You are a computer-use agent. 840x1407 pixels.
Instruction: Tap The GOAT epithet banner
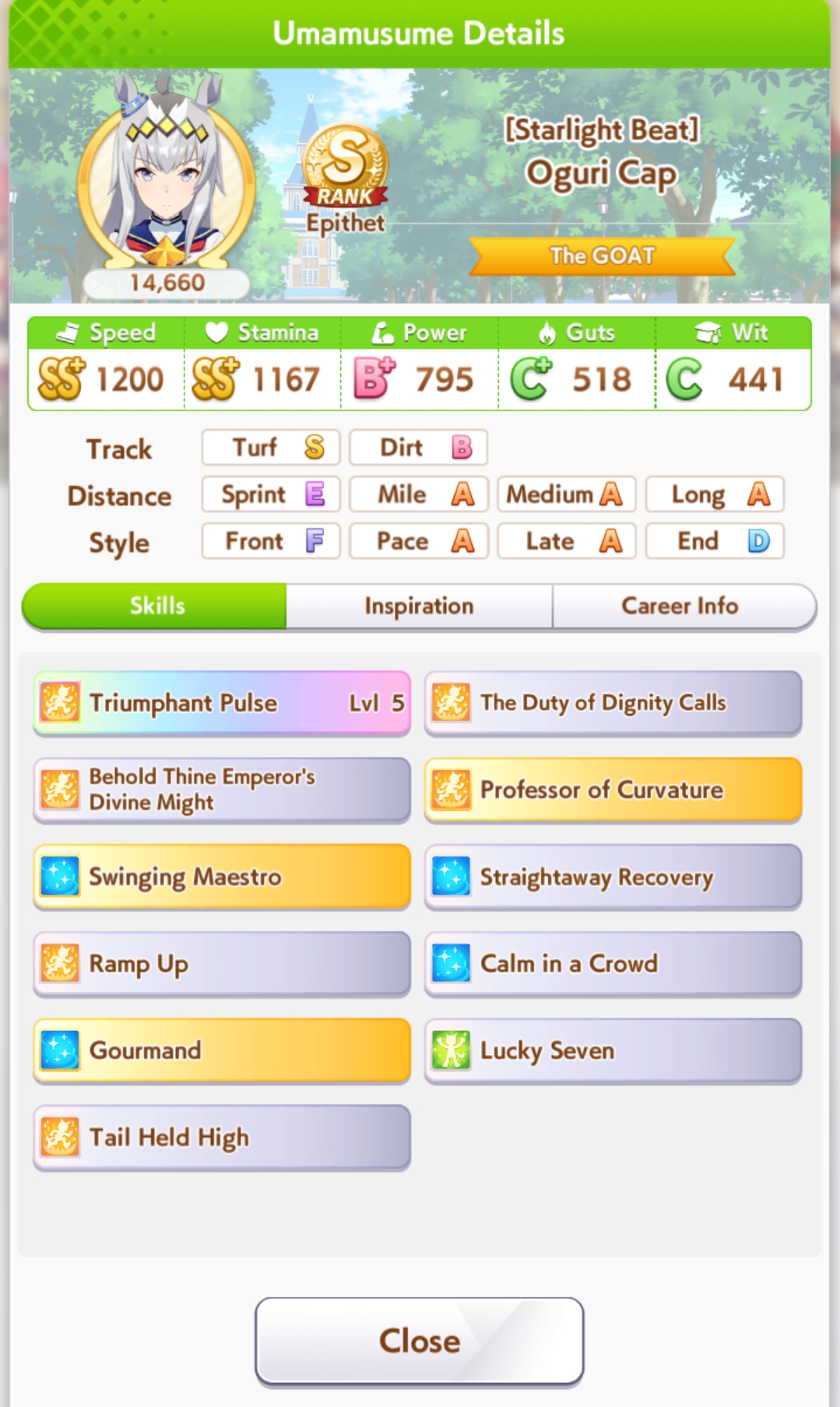point(603,255)
